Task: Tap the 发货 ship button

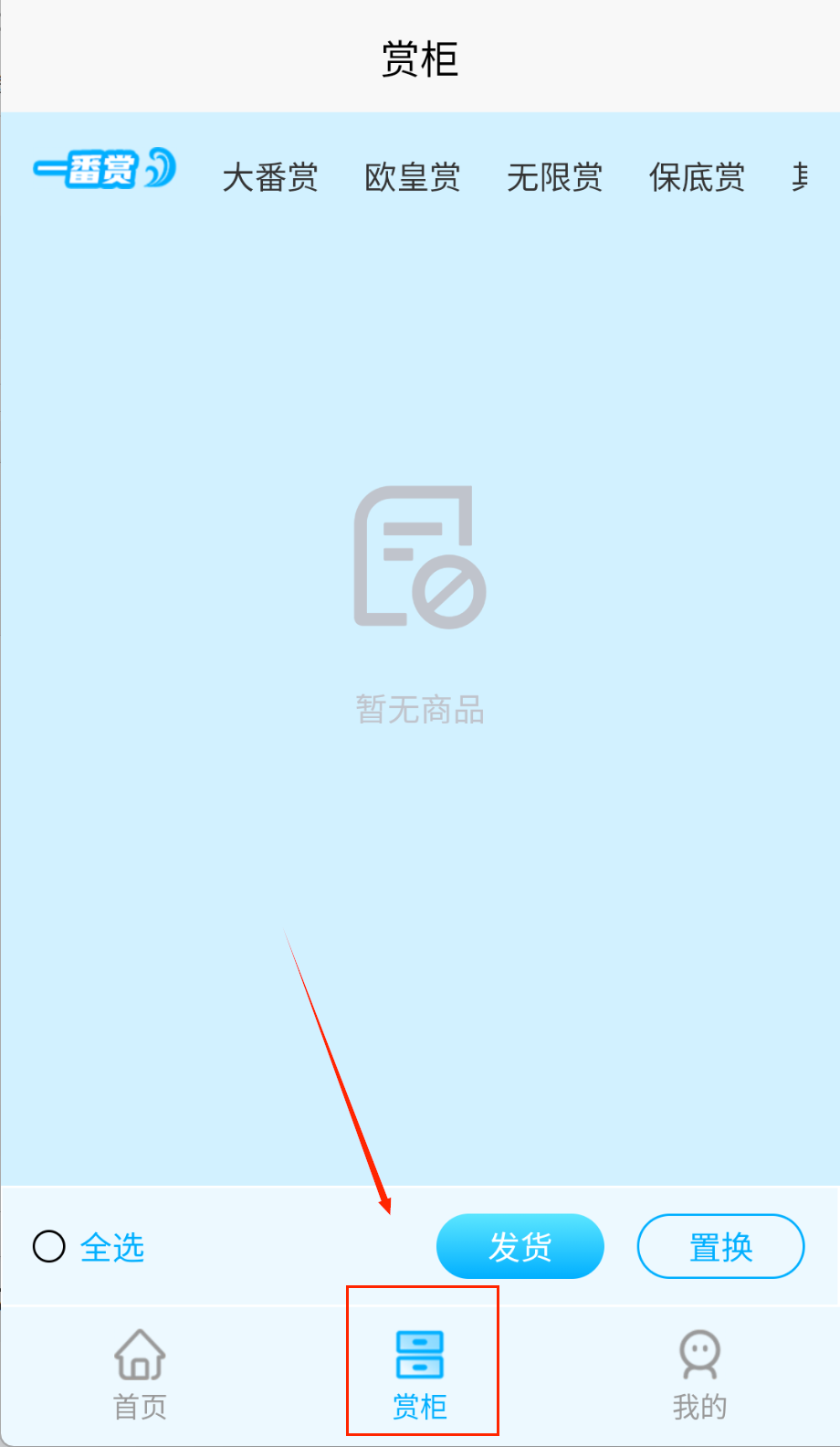Action: click(520, 1246)
